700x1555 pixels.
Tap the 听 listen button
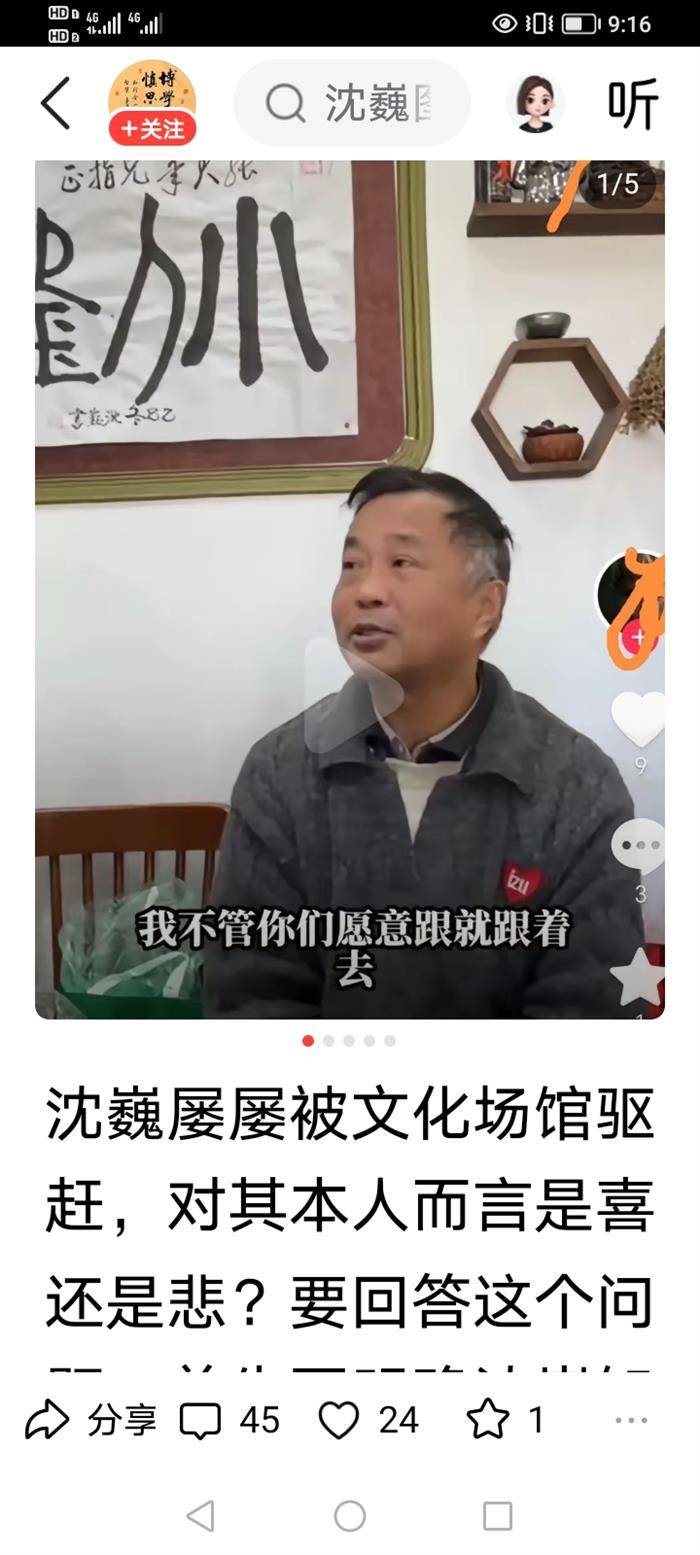632,103
